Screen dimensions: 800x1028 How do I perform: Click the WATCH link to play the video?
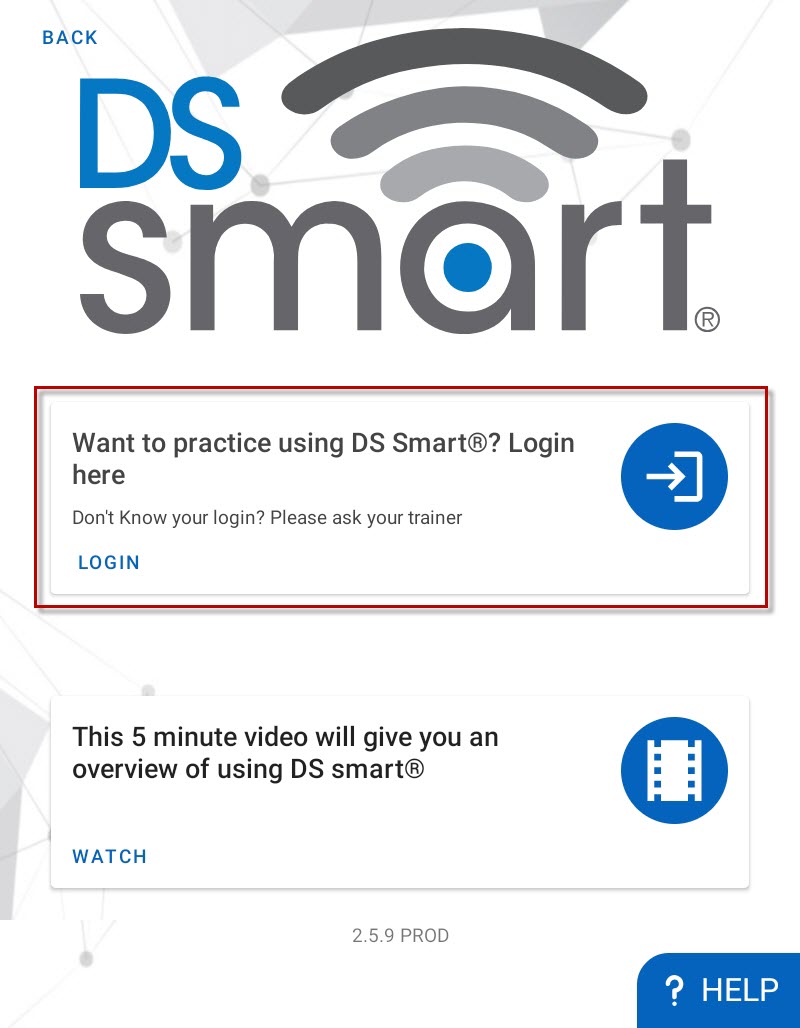pos(110,856)
